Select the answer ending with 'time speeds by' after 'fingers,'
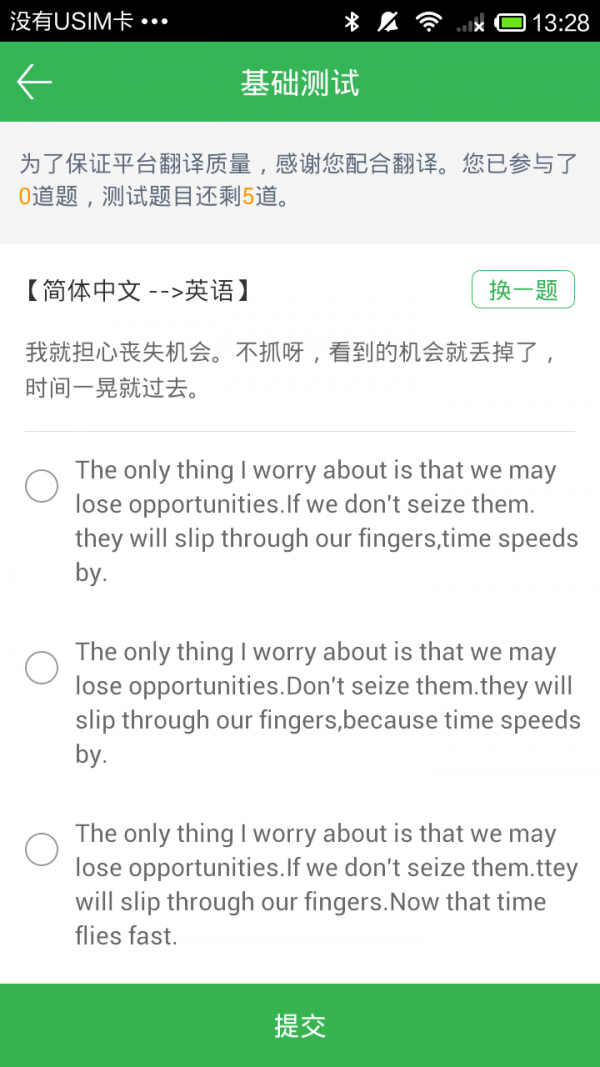Screen dimensions: 600x1067 point(42,487)
